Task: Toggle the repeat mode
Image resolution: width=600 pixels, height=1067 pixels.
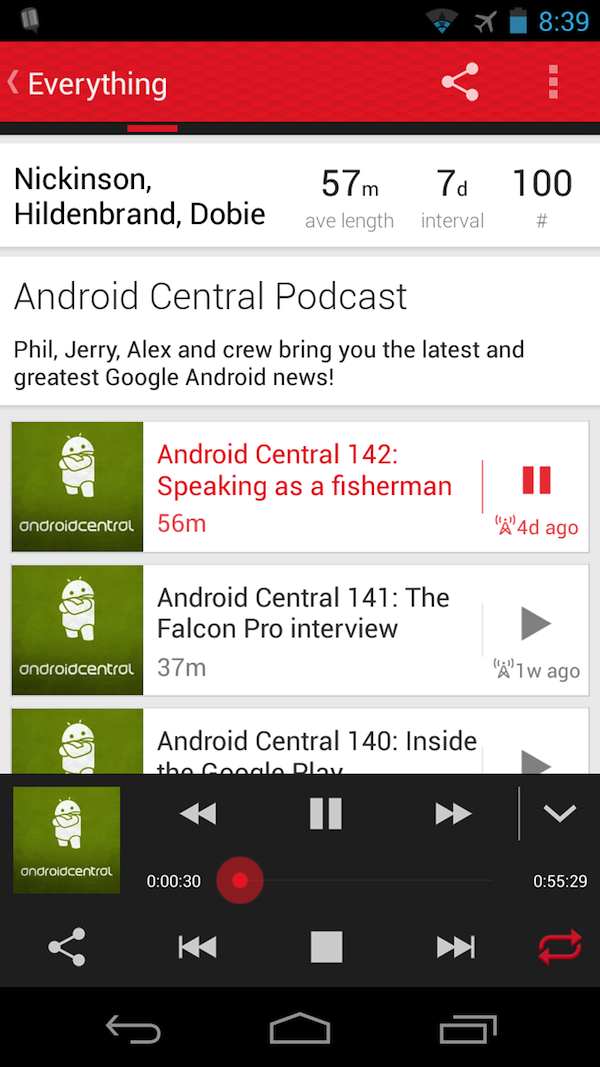Action: pyautogui.click(x=560, y=946)
